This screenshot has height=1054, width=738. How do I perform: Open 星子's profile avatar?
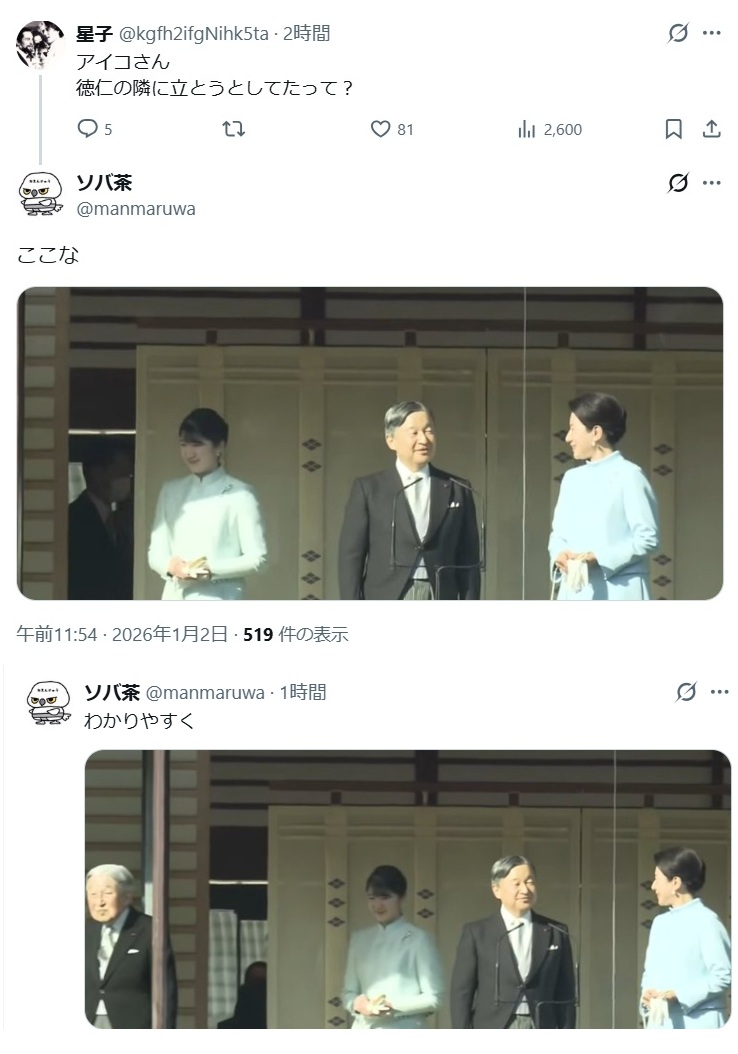(40, 43)
